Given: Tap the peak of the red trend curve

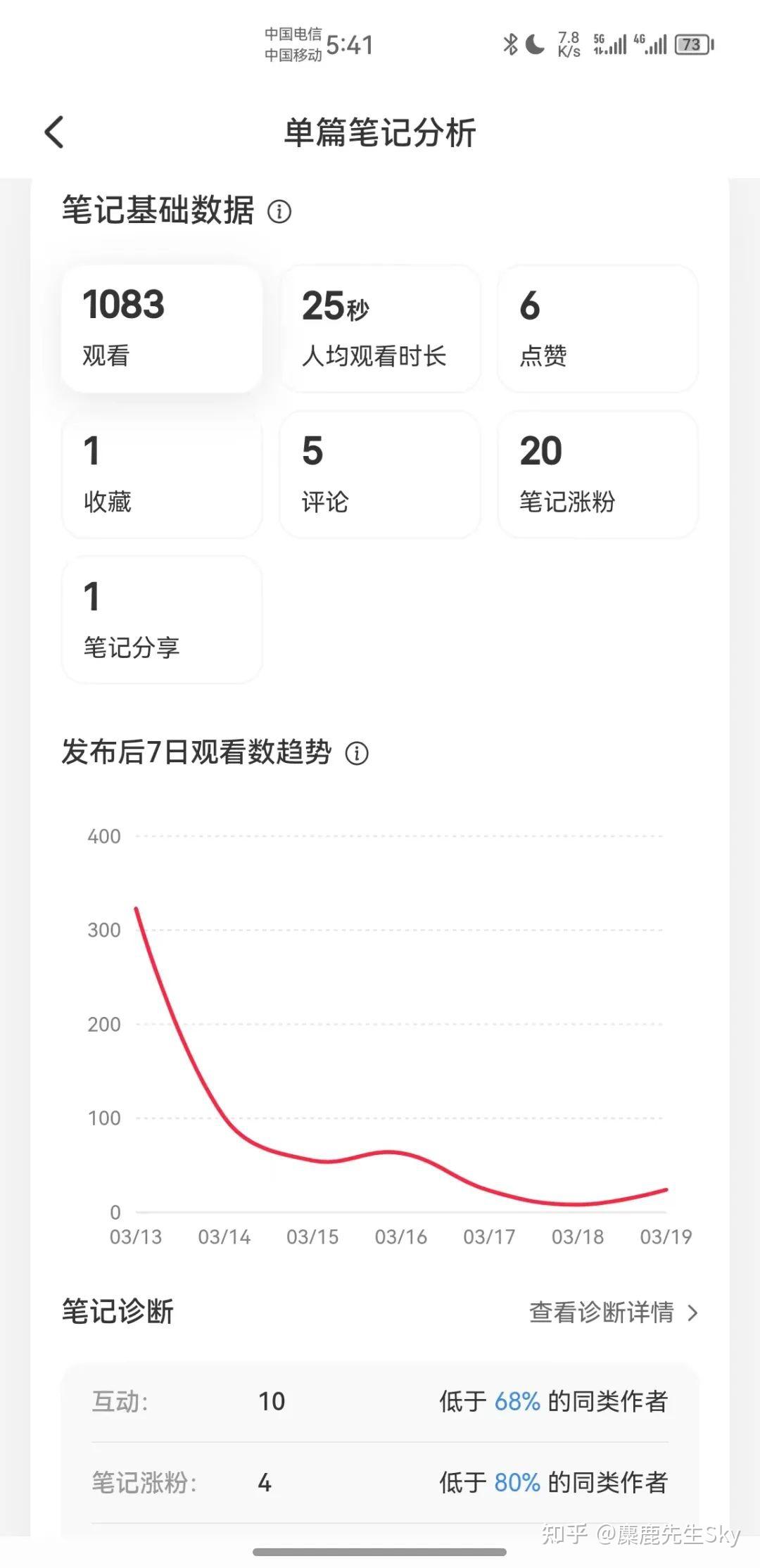Looking at the screenshot, I should tap(138, 909).
